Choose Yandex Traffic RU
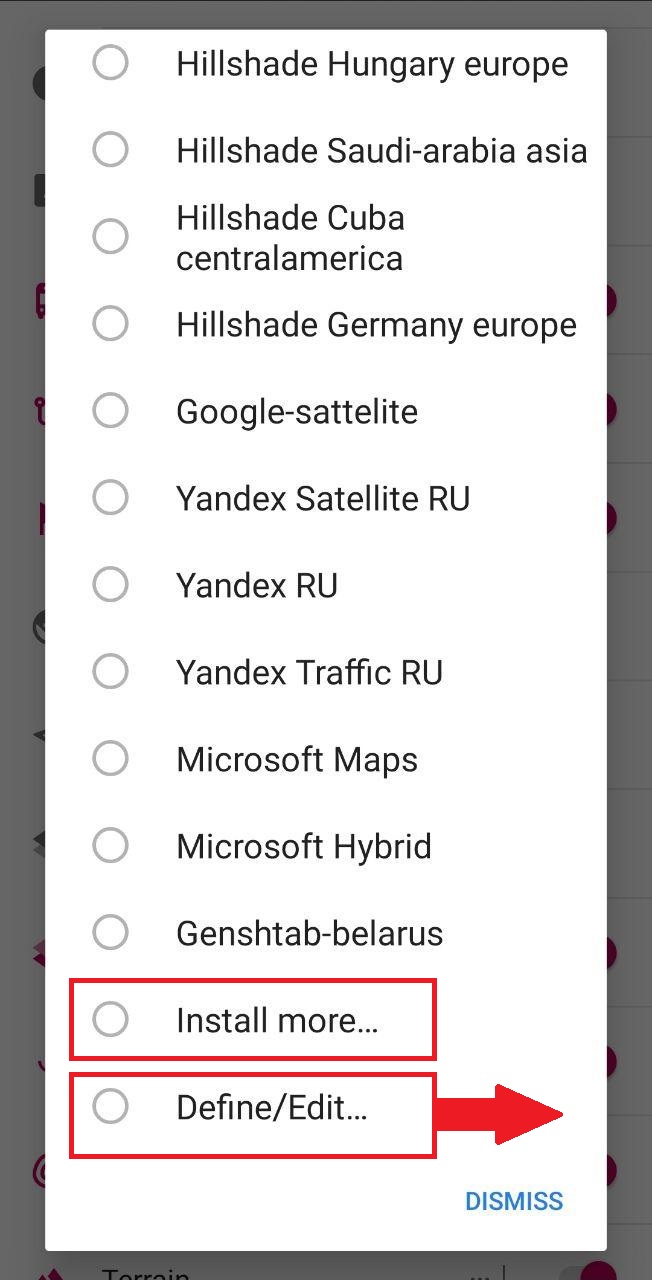The image size is (652, 1280). [x=110, y=672]
